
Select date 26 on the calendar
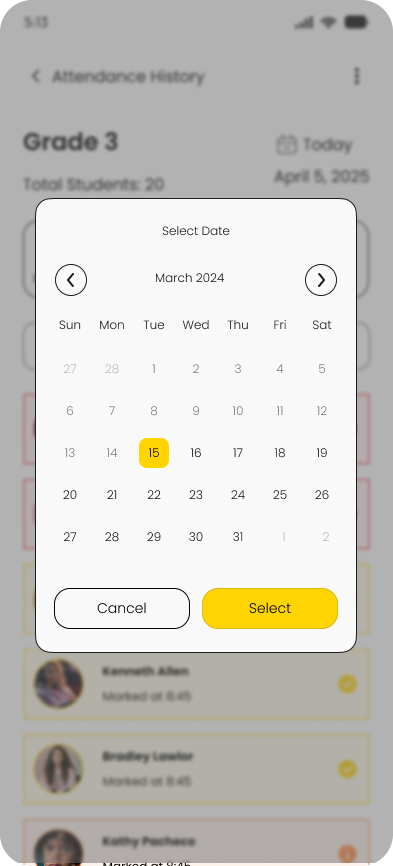tap(322, 495)
